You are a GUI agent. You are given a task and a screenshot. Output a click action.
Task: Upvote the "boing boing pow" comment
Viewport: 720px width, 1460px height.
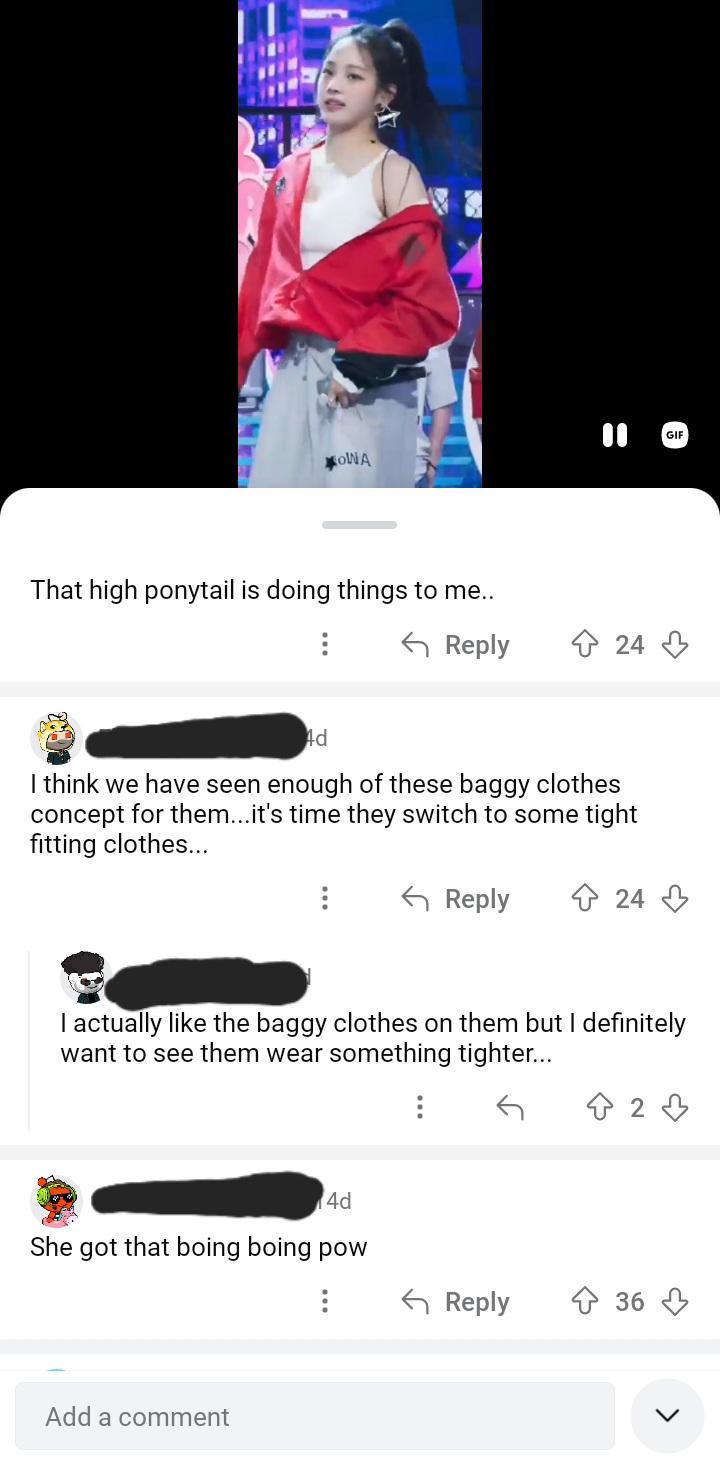click(585, 1302)
